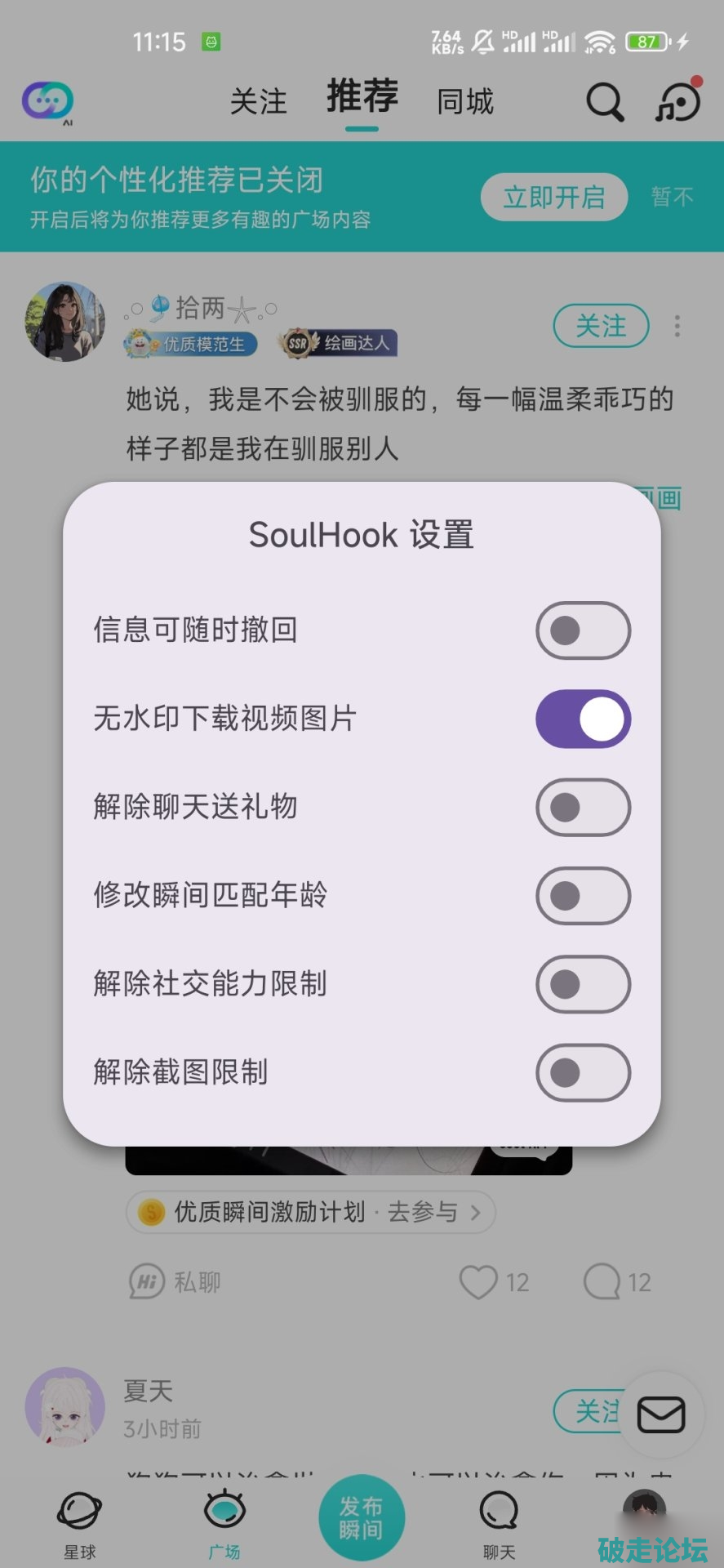Dismiss banner with 暂不
Screen dimensions: 724x1568
(672, 197)
